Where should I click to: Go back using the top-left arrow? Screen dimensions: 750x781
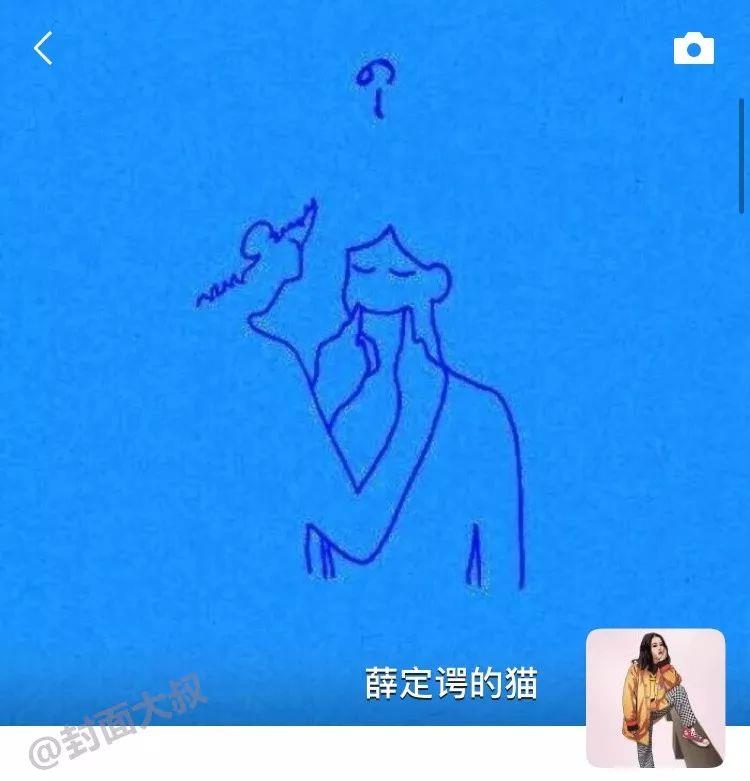click(43, 48)
